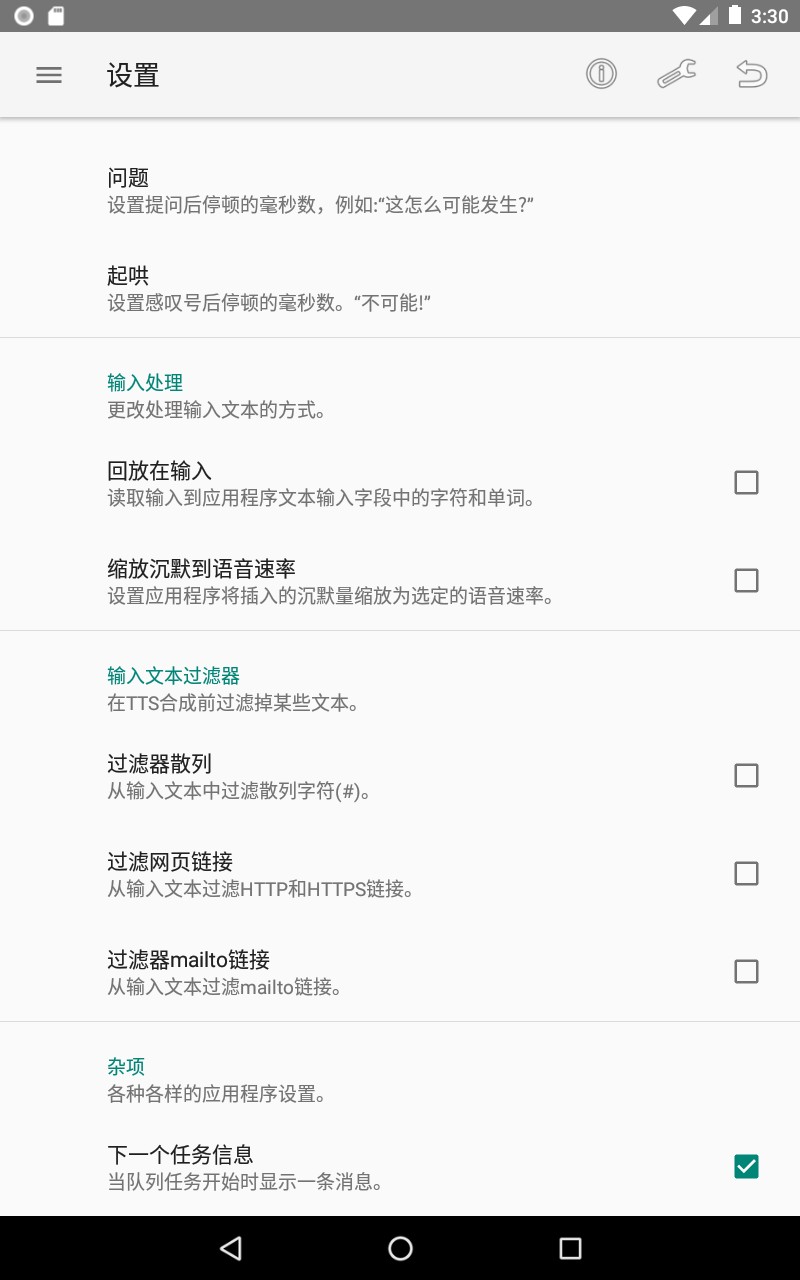Viewport: 800px width, 1280px height.
Task: Tick the 过滤网页链接 checkbox
Action: pos(746,874)
